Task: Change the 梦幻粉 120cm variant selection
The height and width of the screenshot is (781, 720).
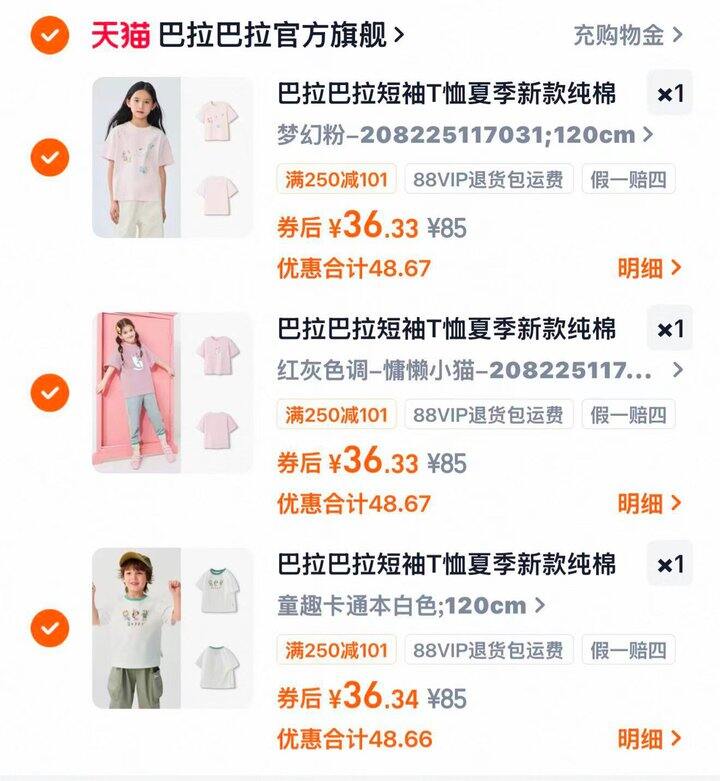Action: 465,134
